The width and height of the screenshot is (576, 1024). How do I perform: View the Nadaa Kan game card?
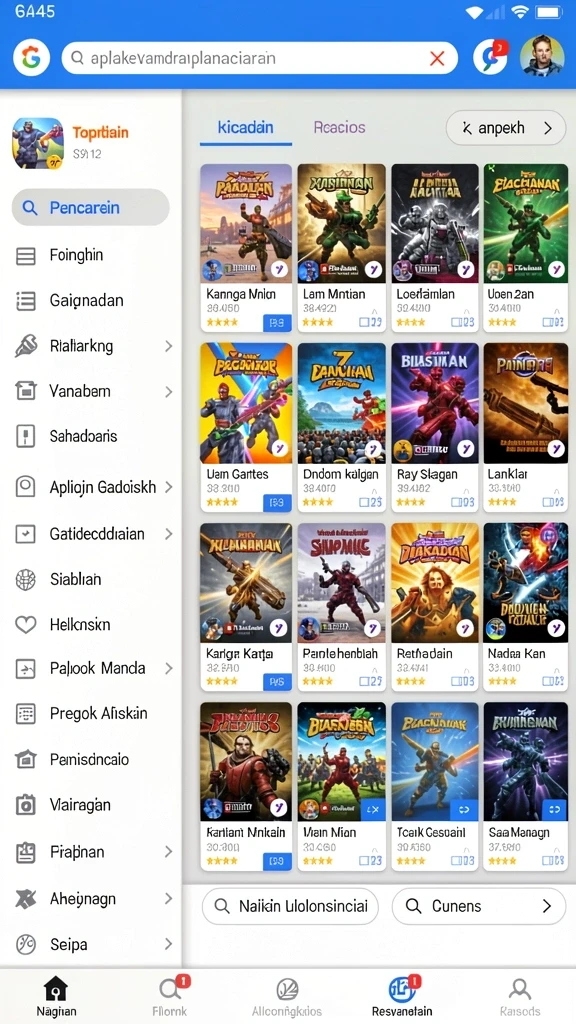[x=526, y=607]
